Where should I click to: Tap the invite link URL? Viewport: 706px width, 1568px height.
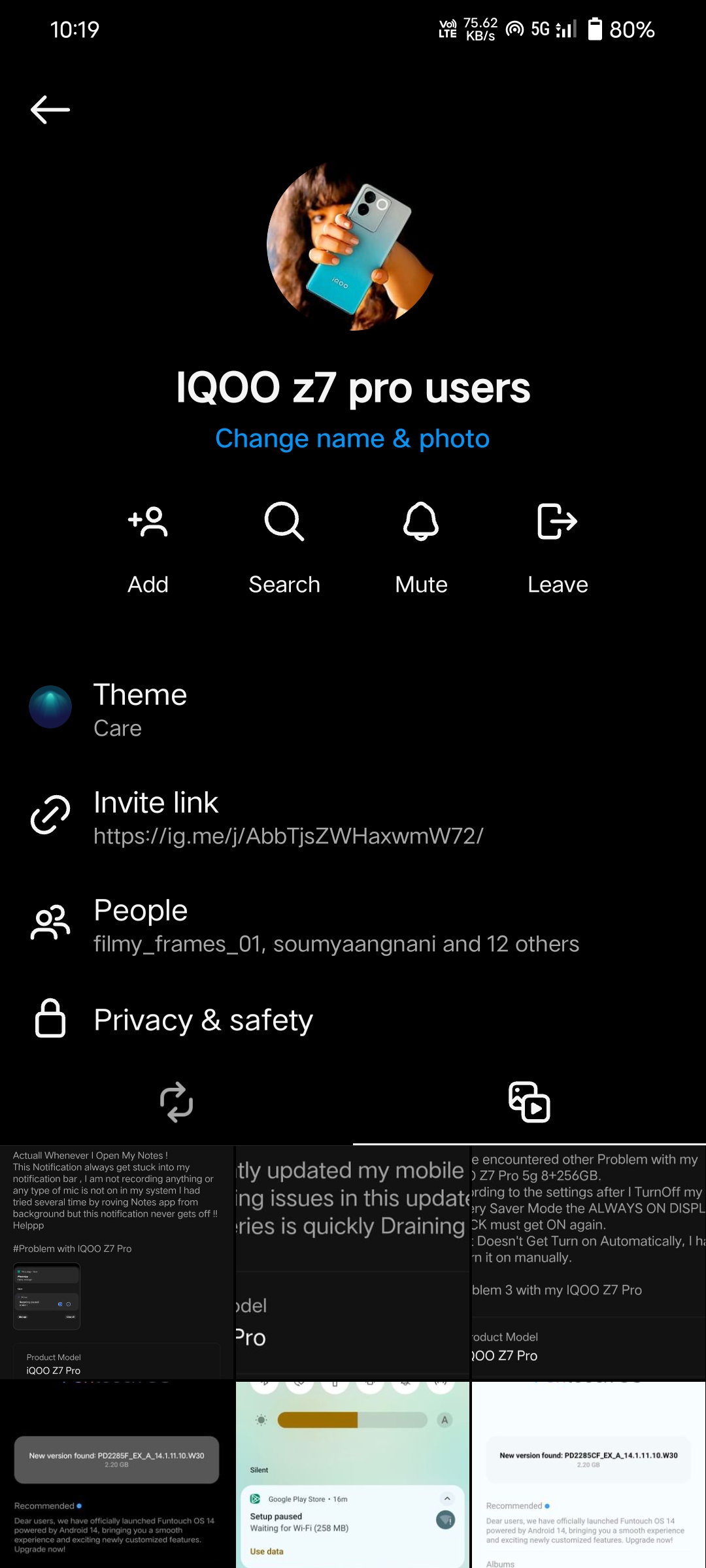click(x=288, y=836)
